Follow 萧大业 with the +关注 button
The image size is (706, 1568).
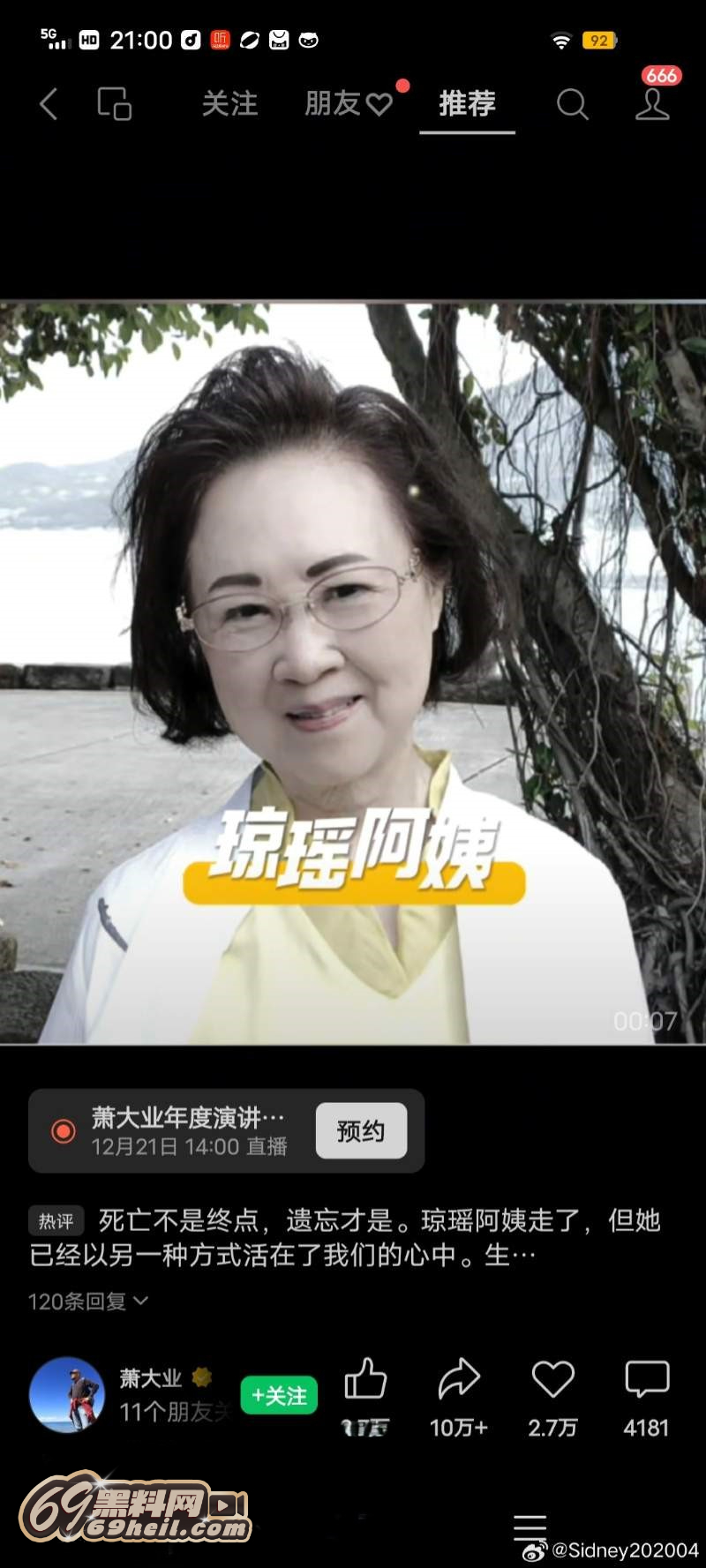(279, 1395)
